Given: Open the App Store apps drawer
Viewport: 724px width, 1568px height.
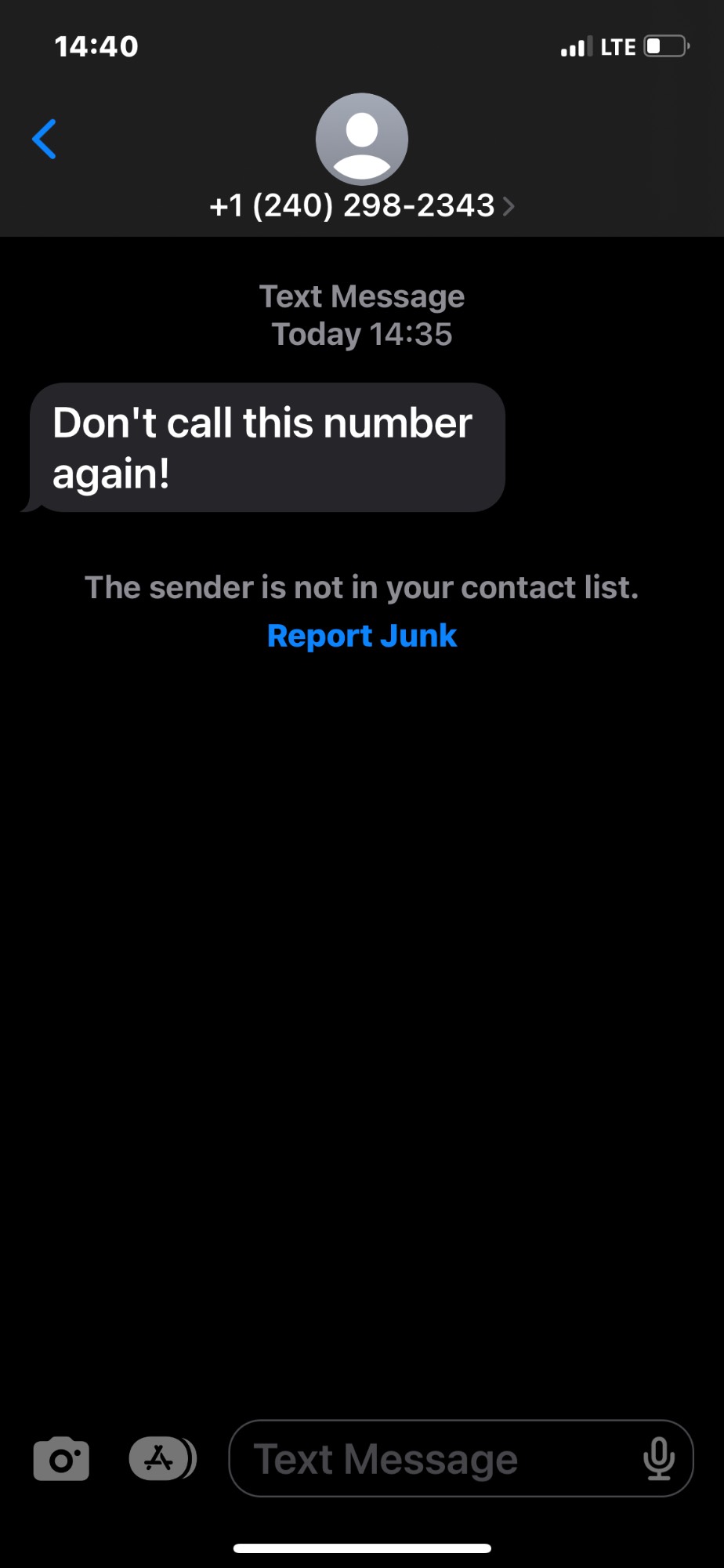Looking at the screenshot, I should coord(161,1459).
